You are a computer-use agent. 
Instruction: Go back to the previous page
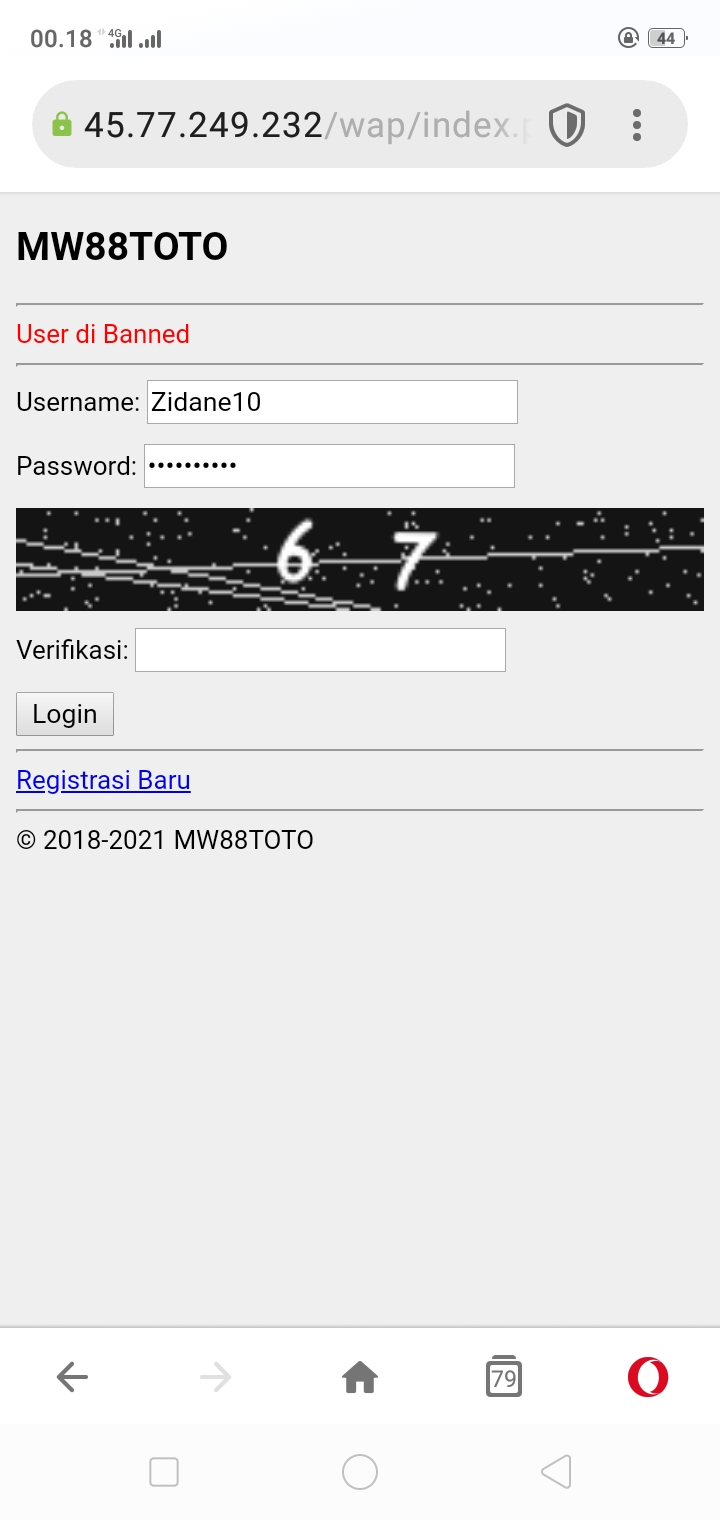pyautogui.click(x=72, y=1378)
